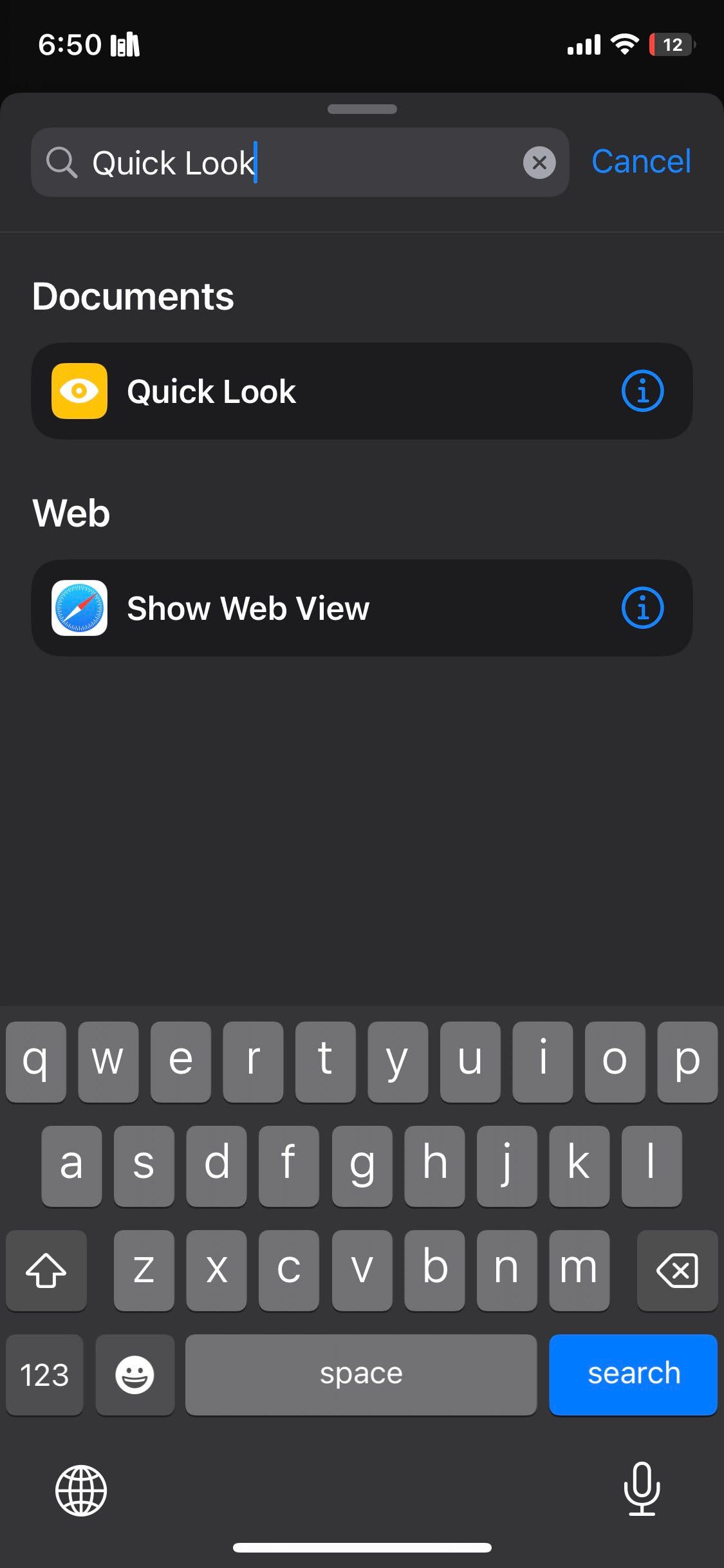This screenshot has width=724, height=1568.
Task: Tap the search field with Quick Look
Action: [x=290, y=163]
